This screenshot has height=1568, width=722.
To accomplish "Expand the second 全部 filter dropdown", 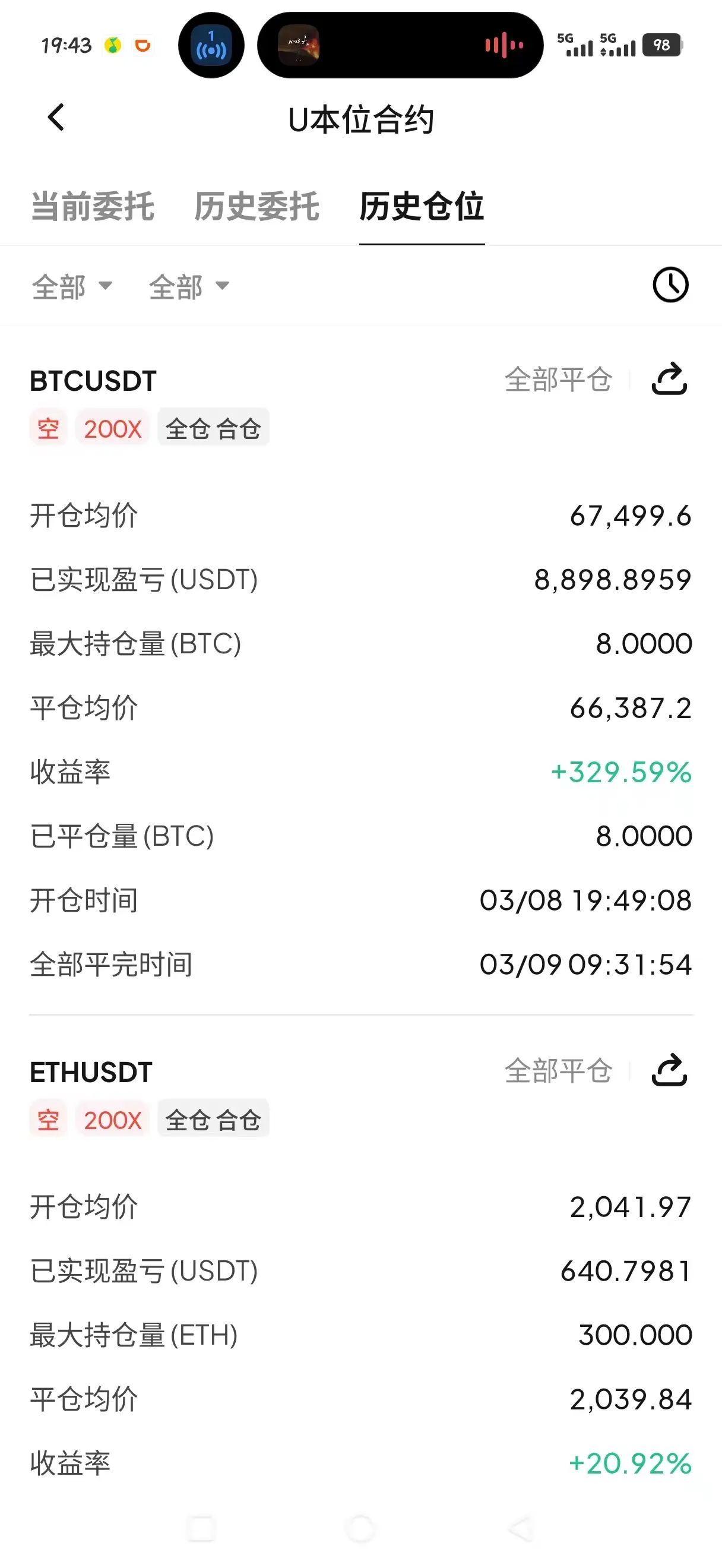I will coord(189,286).
